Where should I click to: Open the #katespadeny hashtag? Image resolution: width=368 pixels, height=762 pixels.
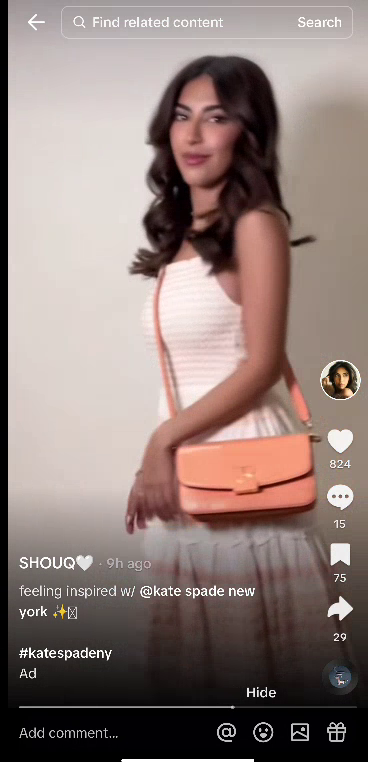tap(66, 653)
